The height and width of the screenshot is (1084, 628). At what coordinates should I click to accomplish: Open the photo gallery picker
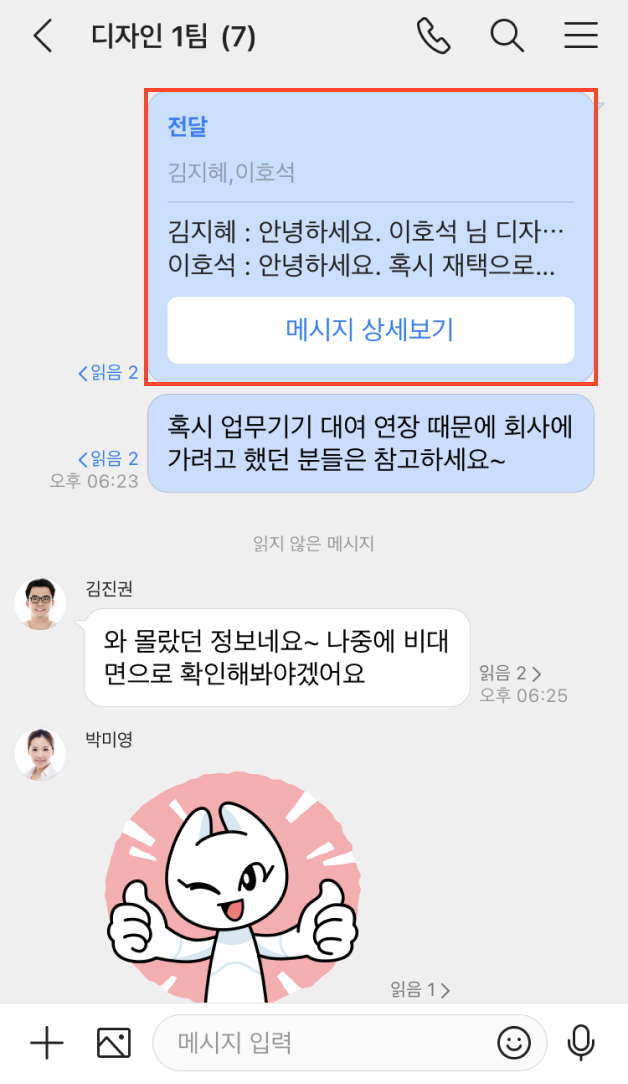click(113, 1044)
